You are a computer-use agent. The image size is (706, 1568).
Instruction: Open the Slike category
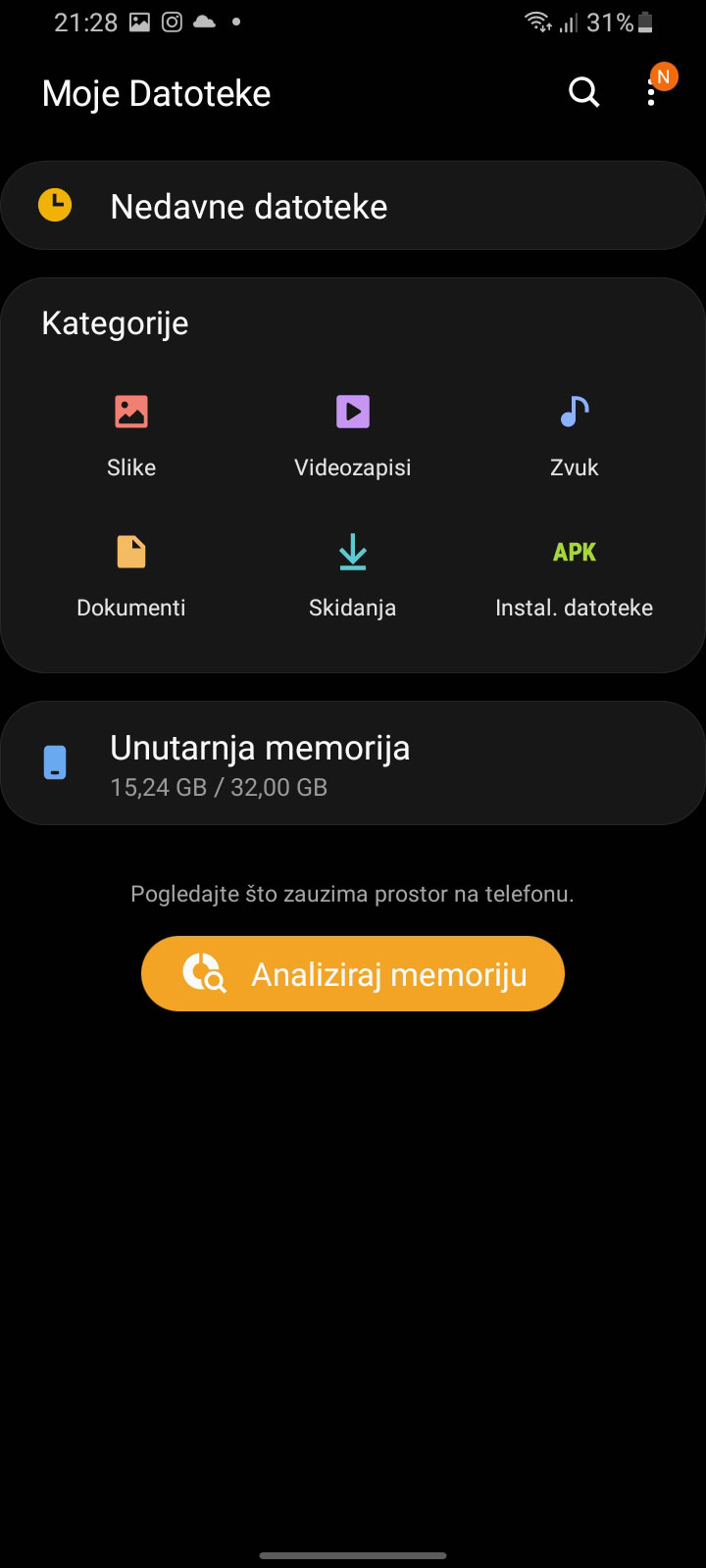[x=131, y=434]
